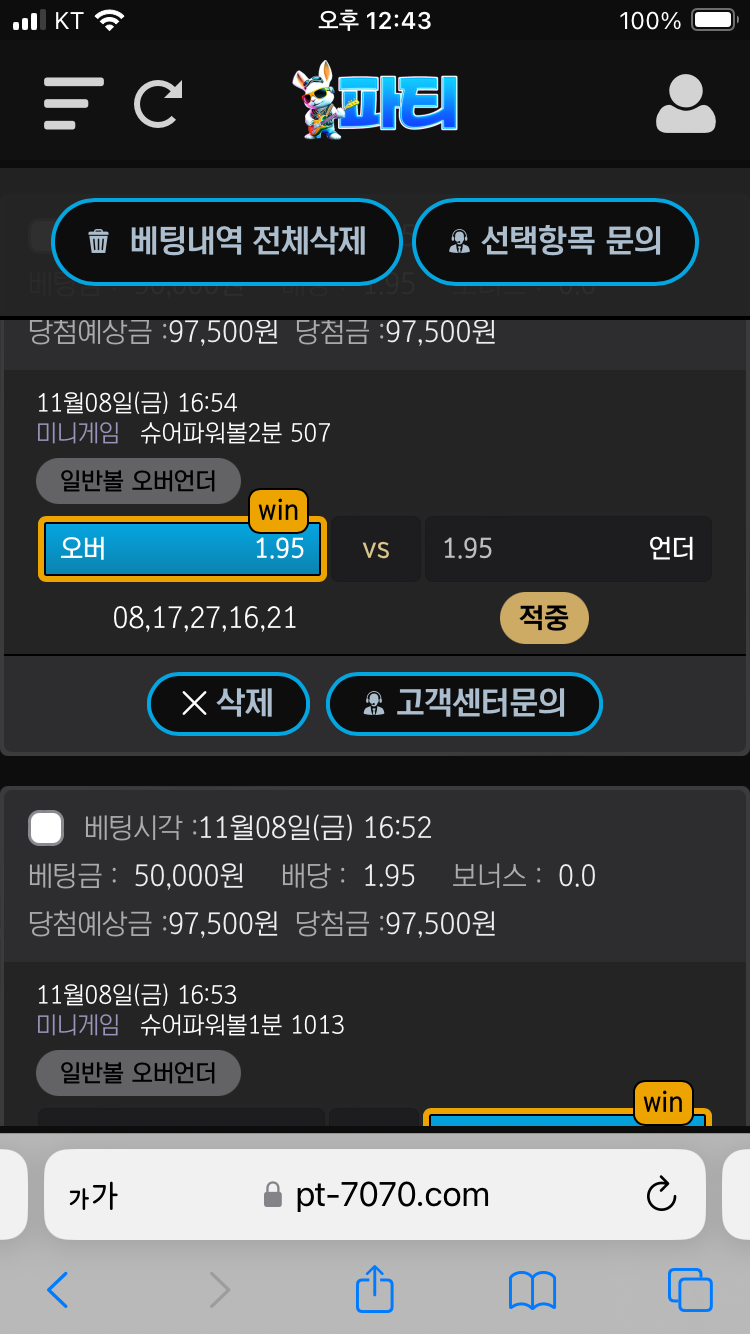Share the page via Safari
This screenshot has height=1334, width=750.
pos(375,1288)
